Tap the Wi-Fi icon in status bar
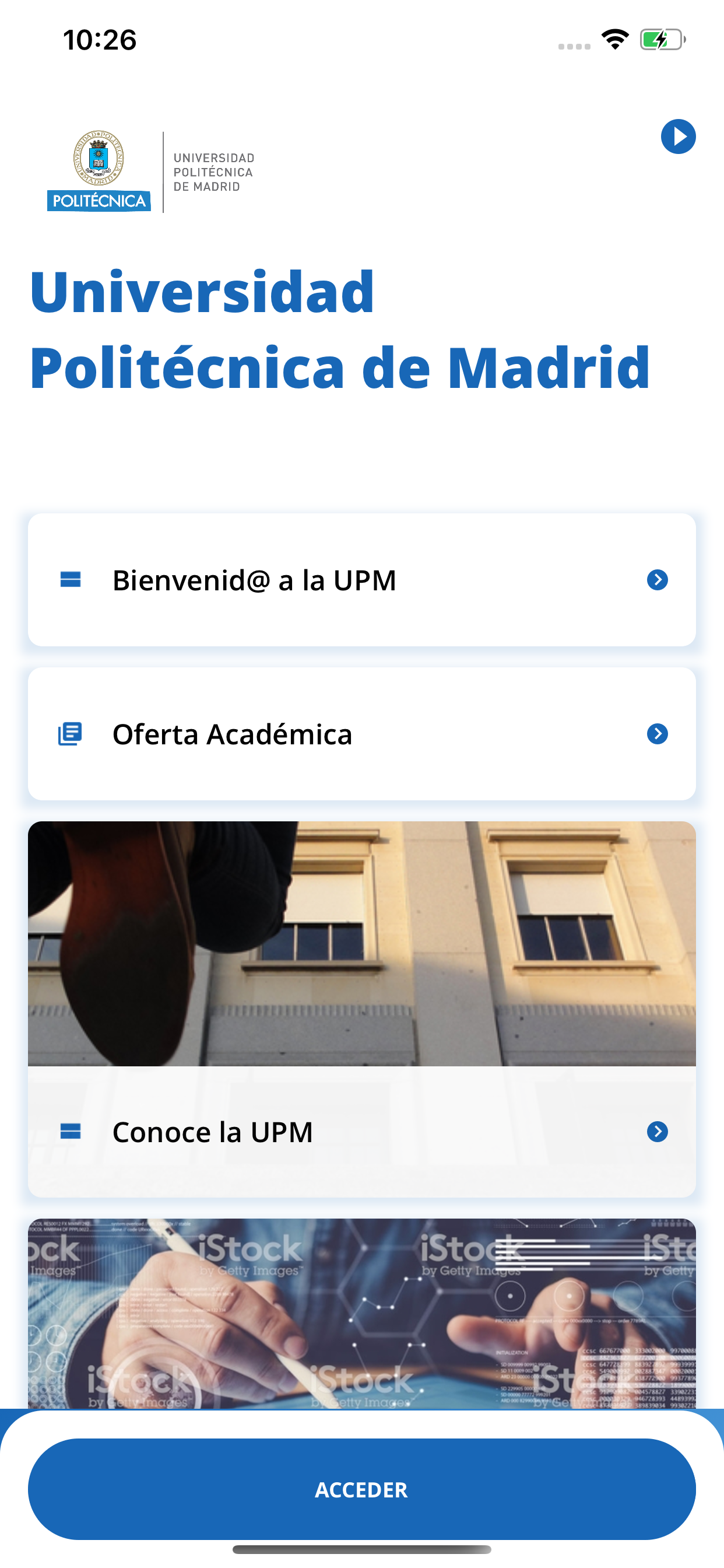Viewport: 724px width, 1568px height. 615,38
